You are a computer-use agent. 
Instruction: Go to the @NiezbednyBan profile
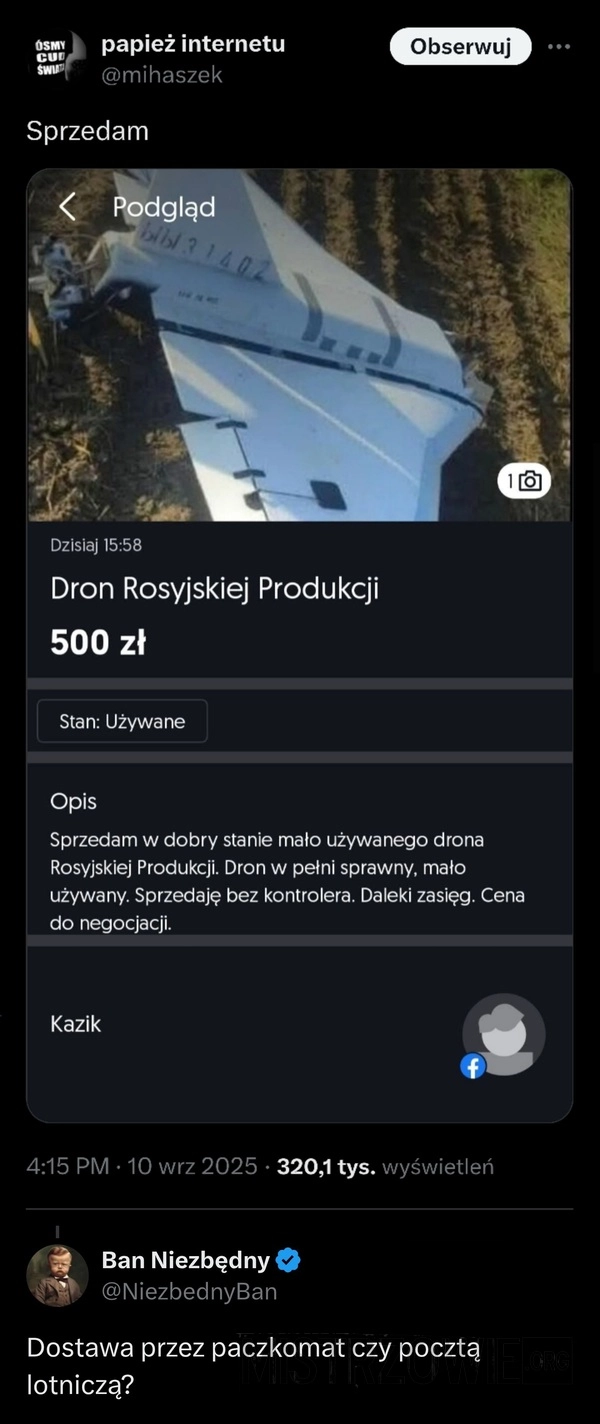tap(189, 1291)
